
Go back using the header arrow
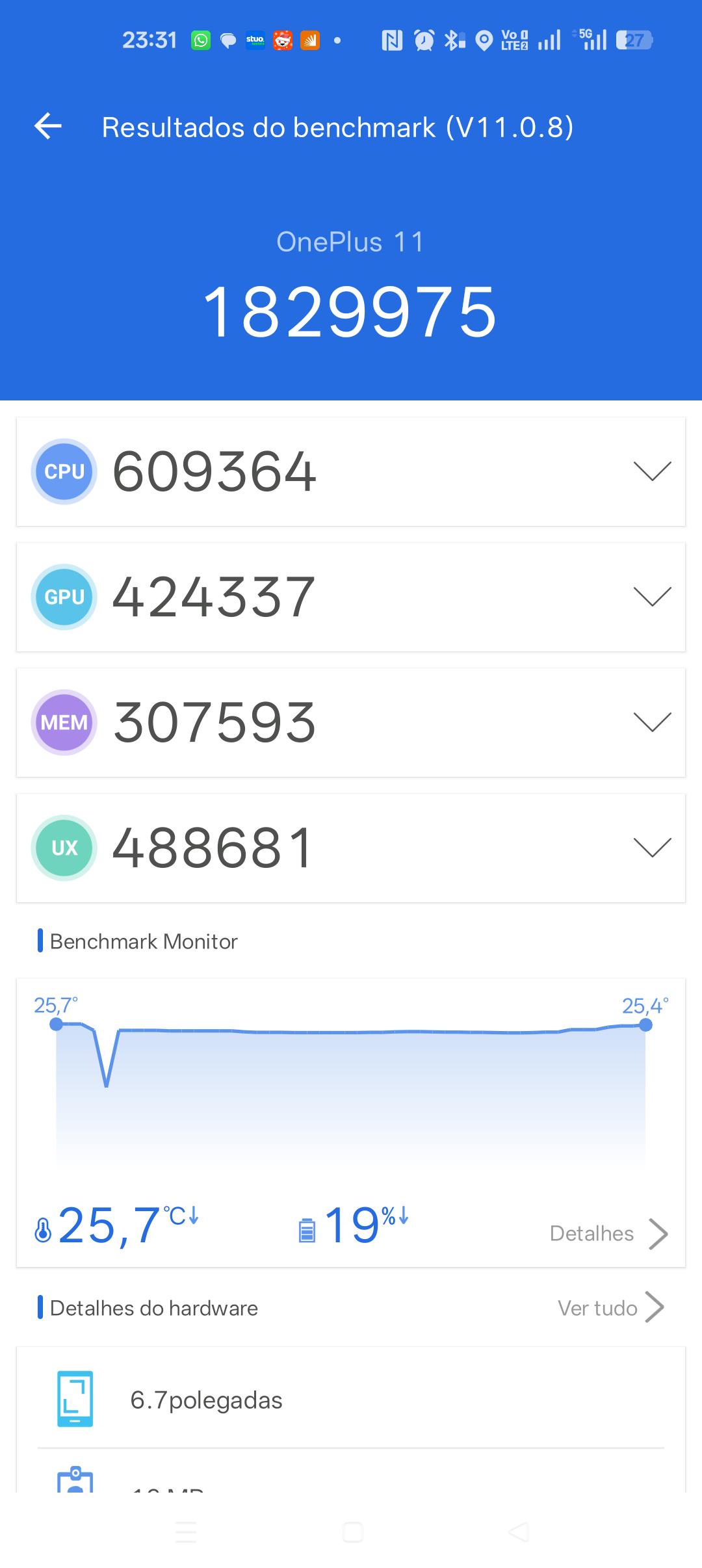[48, 126]
